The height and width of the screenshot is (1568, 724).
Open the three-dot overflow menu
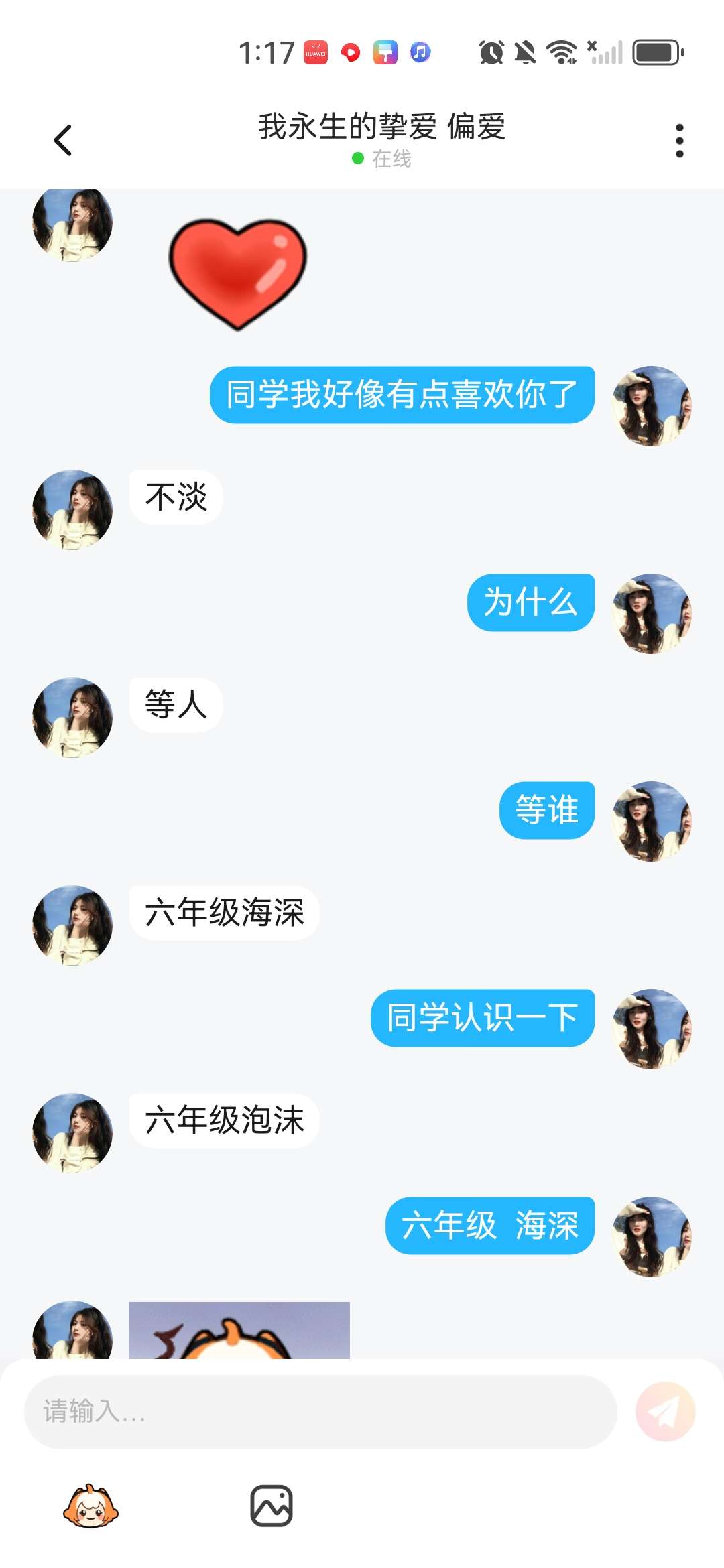pos(679,141)
